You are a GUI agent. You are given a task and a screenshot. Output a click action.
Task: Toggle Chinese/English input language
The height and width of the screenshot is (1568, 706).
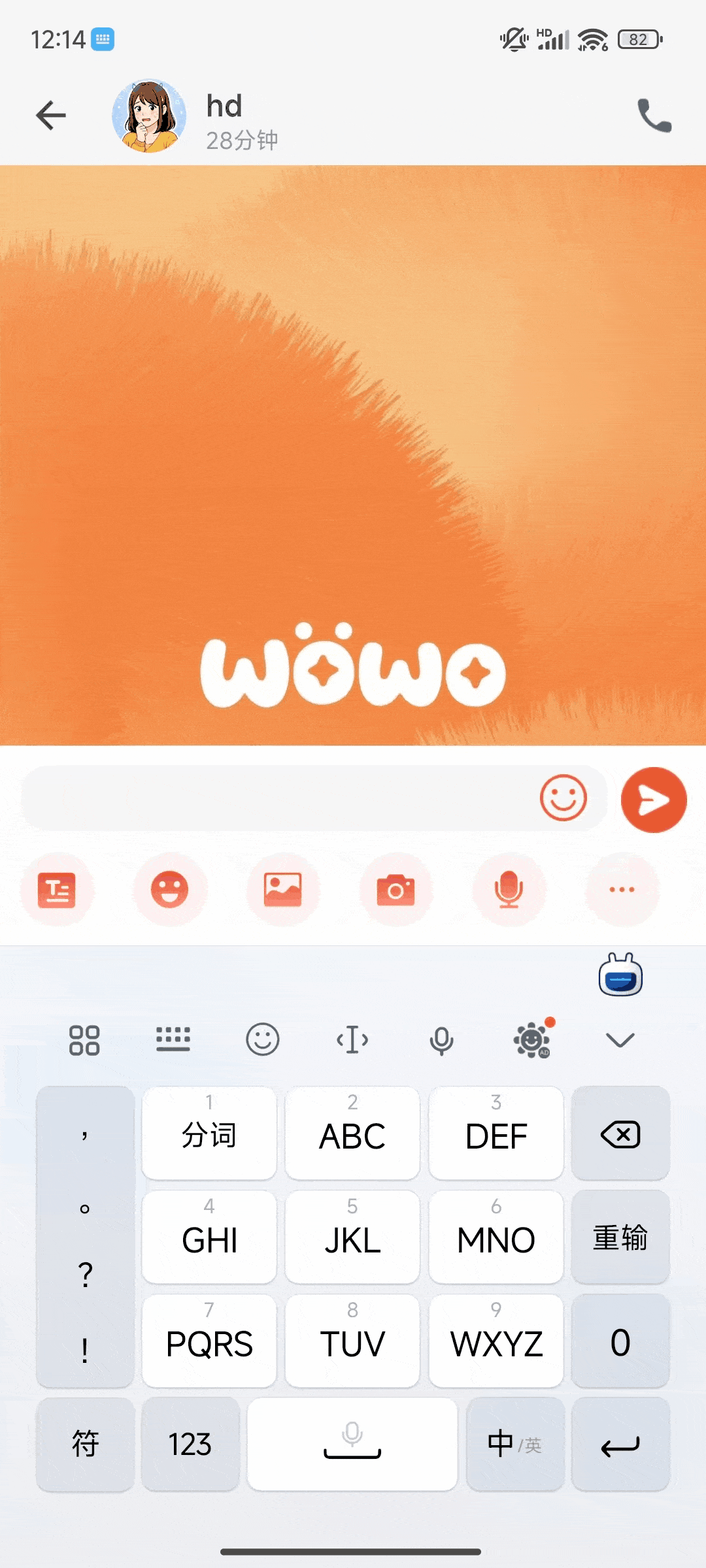coord(515,1445)
